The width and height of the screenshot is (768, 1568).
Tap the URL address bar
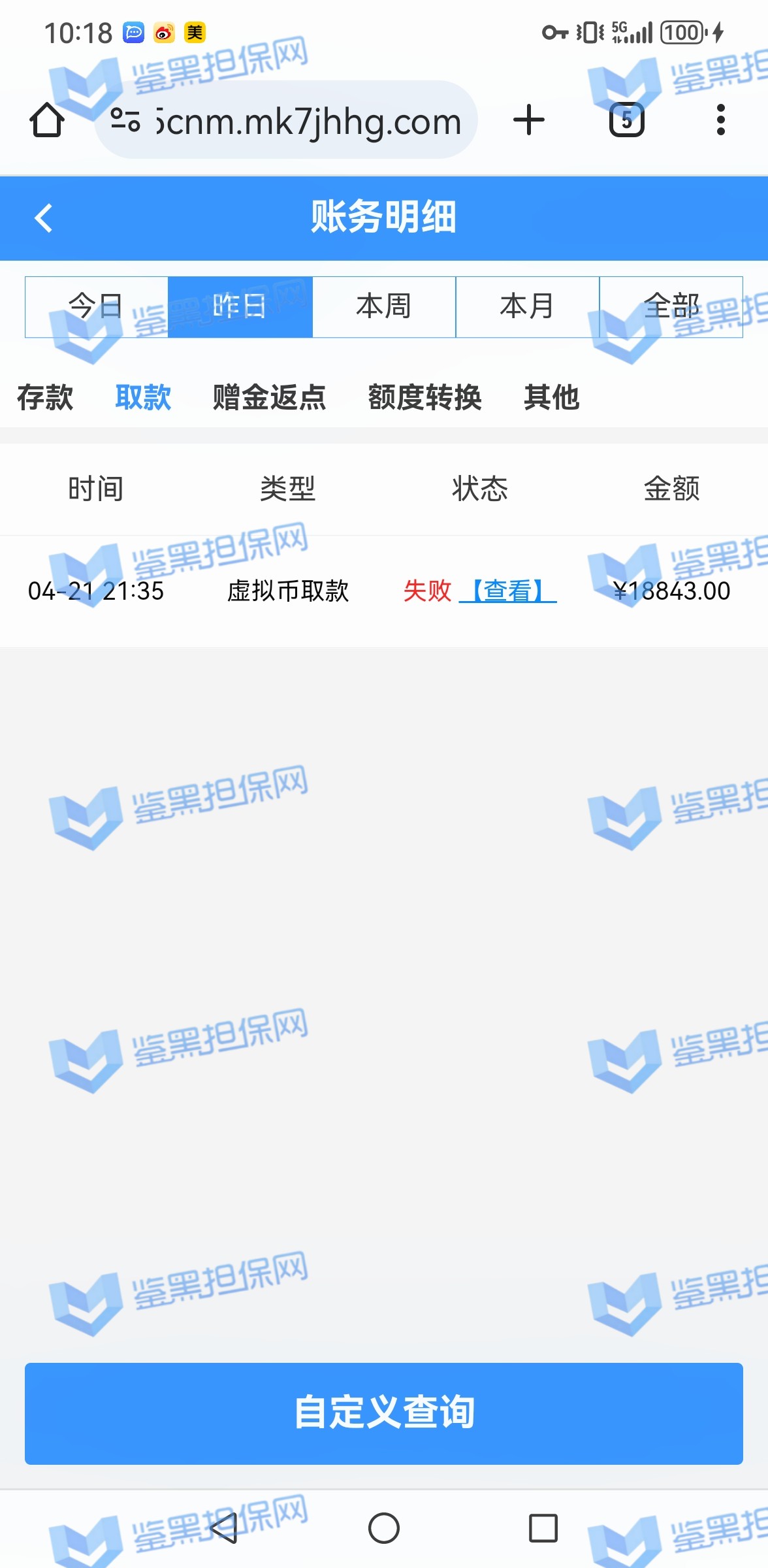coord(287,121)
